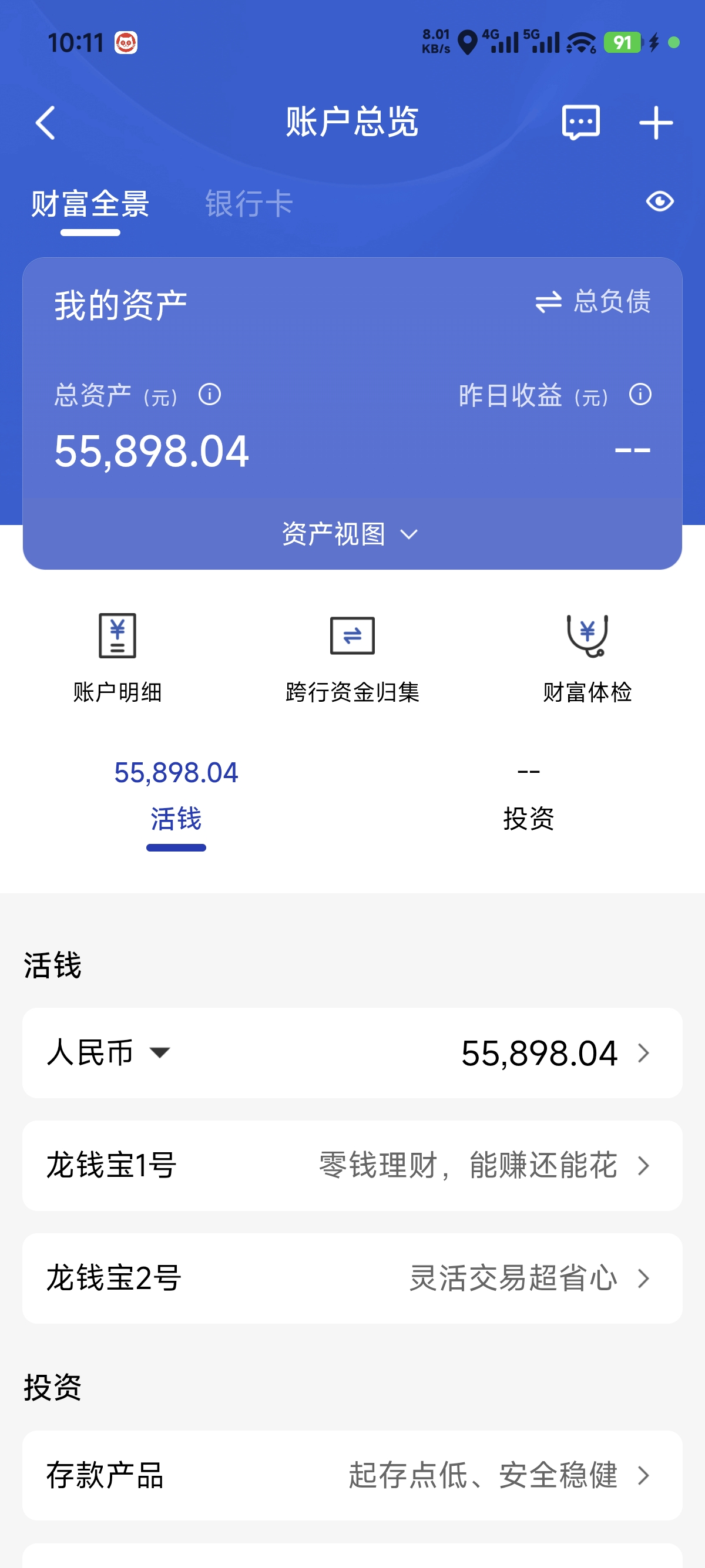Open 龙钱宝1号 product

(x=352, y=1166)
